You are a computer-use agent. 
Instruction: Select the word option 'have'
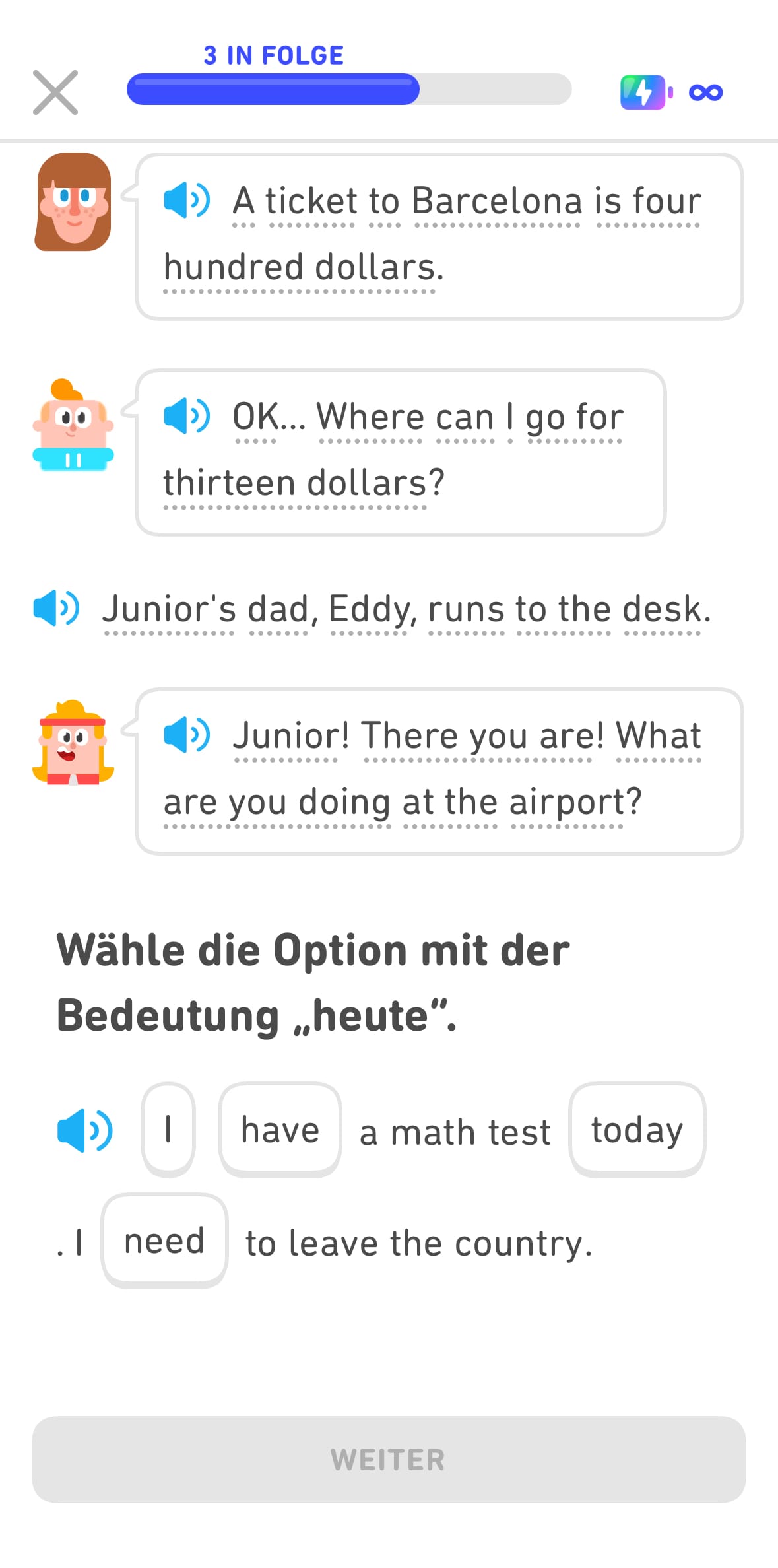tap(279, 1129)
